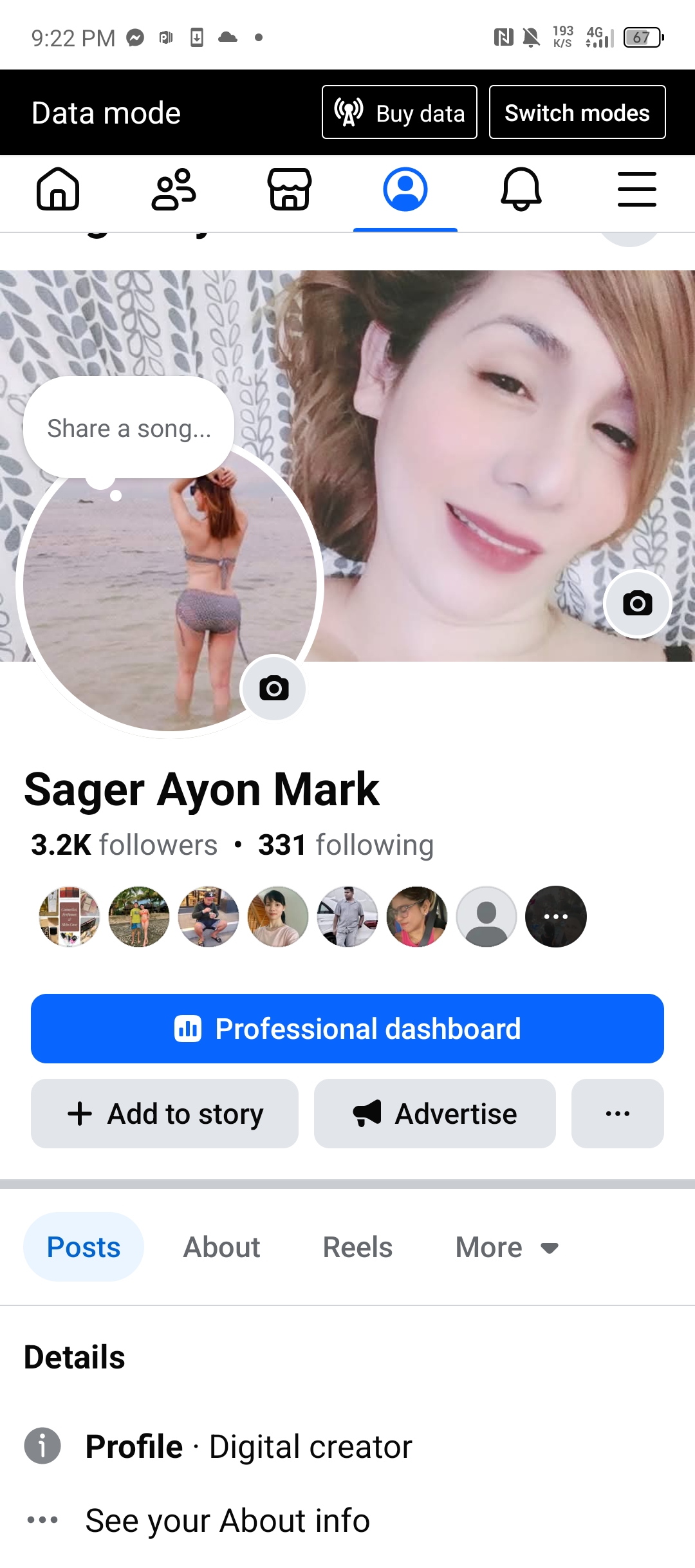Open Professional dashboard

coord(347,1029)
